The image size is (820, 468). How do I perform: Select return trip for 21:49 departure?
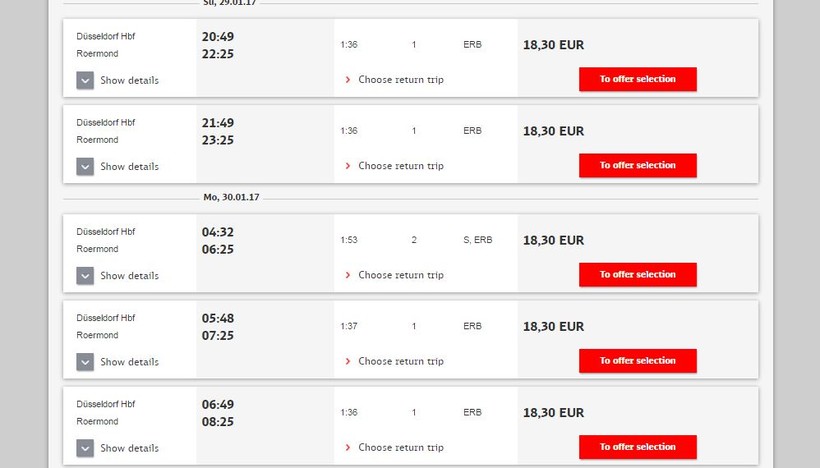400,166
